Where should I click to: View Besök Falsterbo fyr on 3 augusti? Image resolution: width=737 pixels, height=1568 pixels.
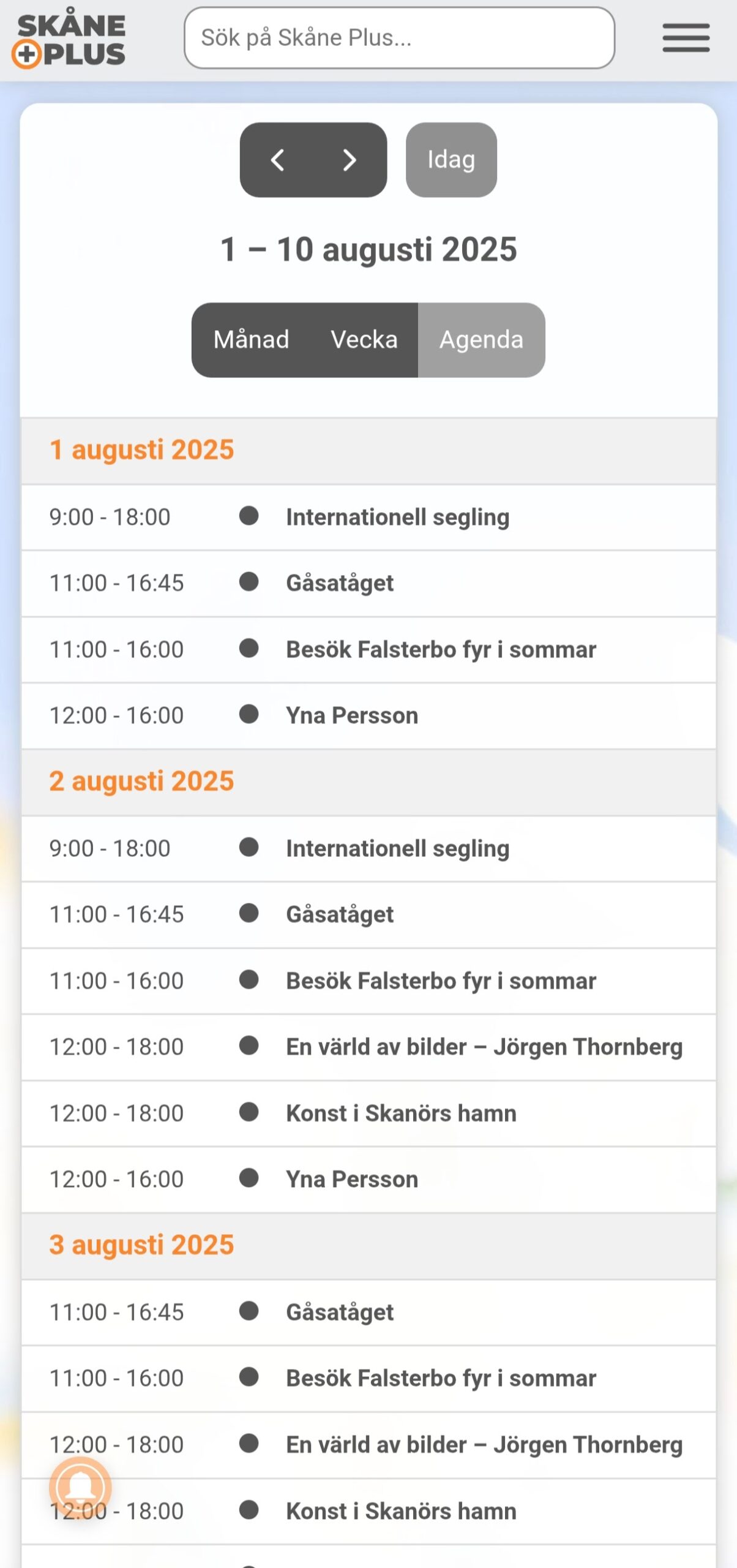[x=441, y=1378]
